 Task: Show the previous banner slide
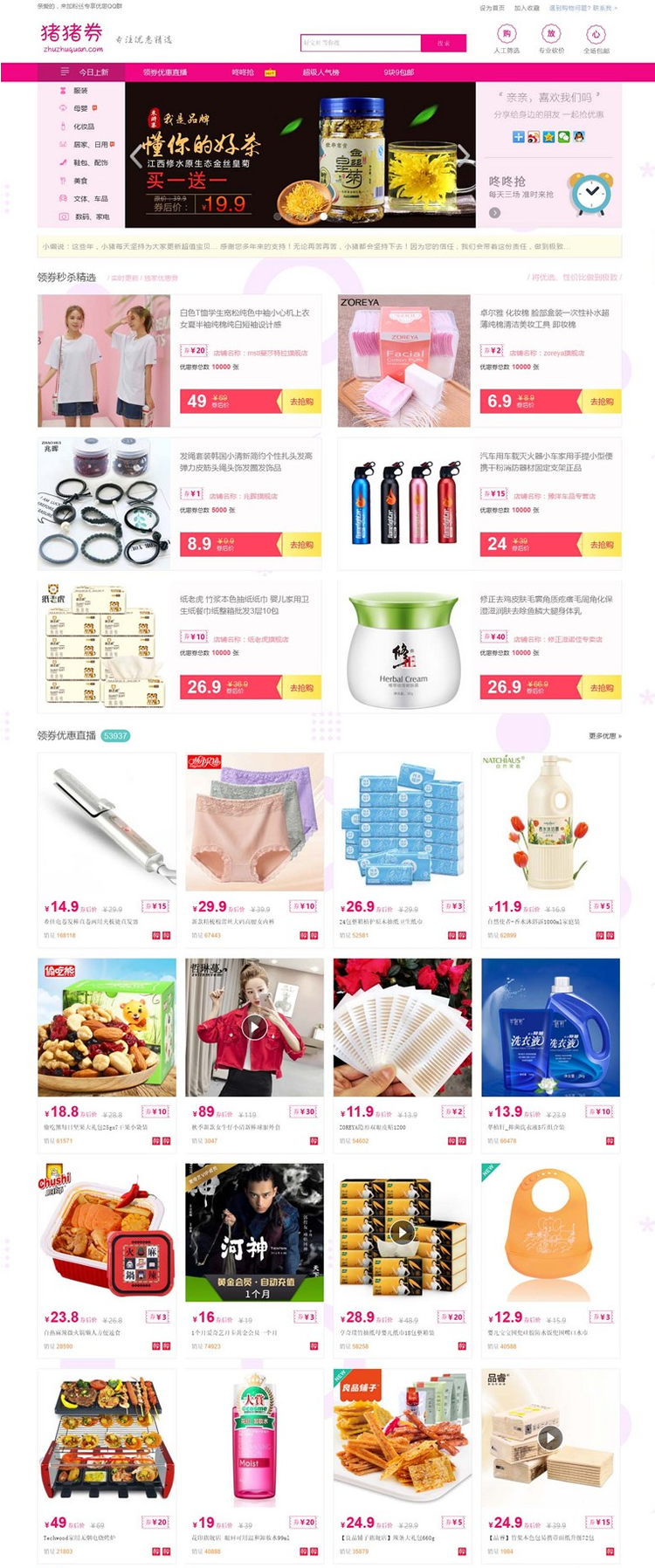coord(135,156)
